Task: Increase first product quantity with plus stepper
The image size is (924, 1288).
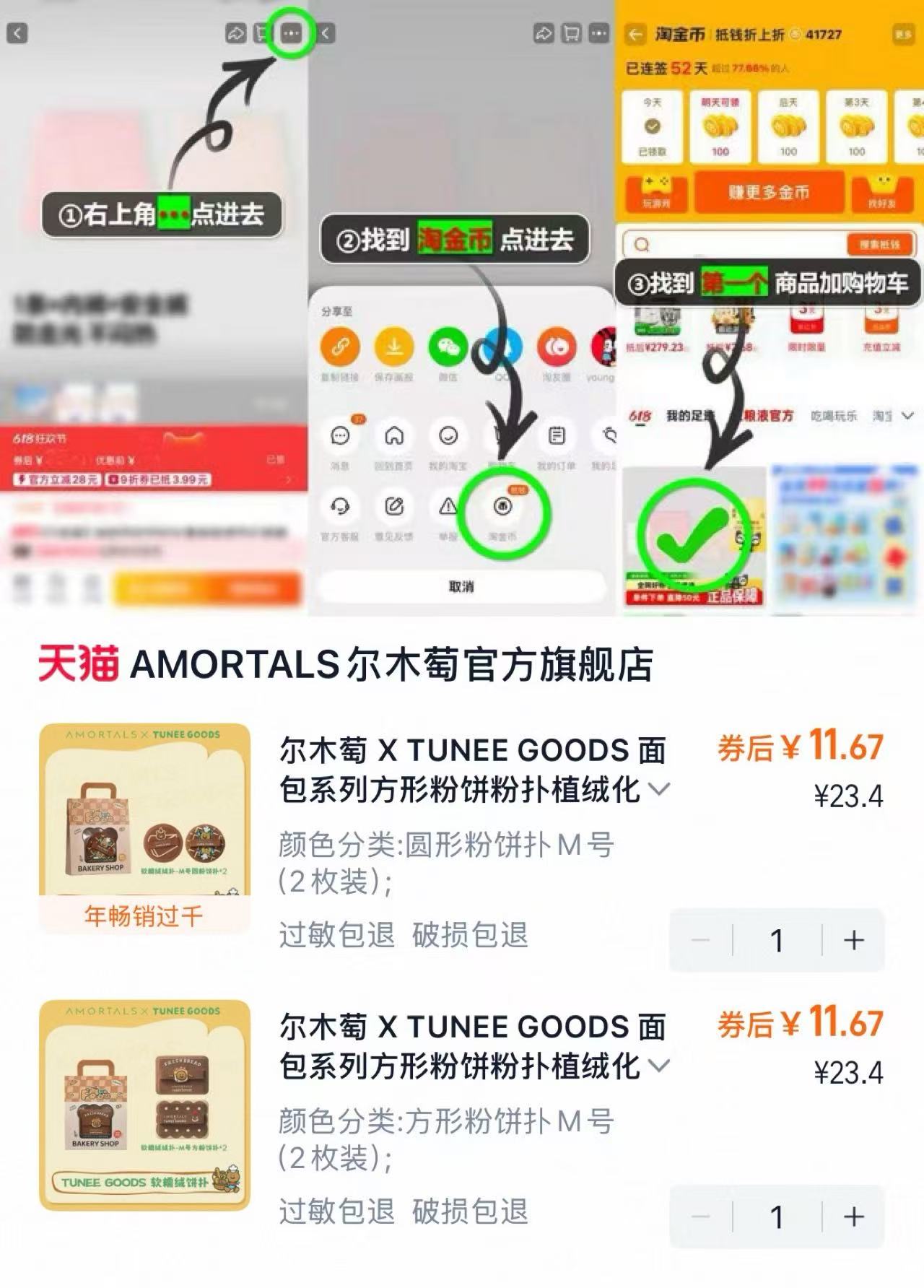Action: [855, 939]
